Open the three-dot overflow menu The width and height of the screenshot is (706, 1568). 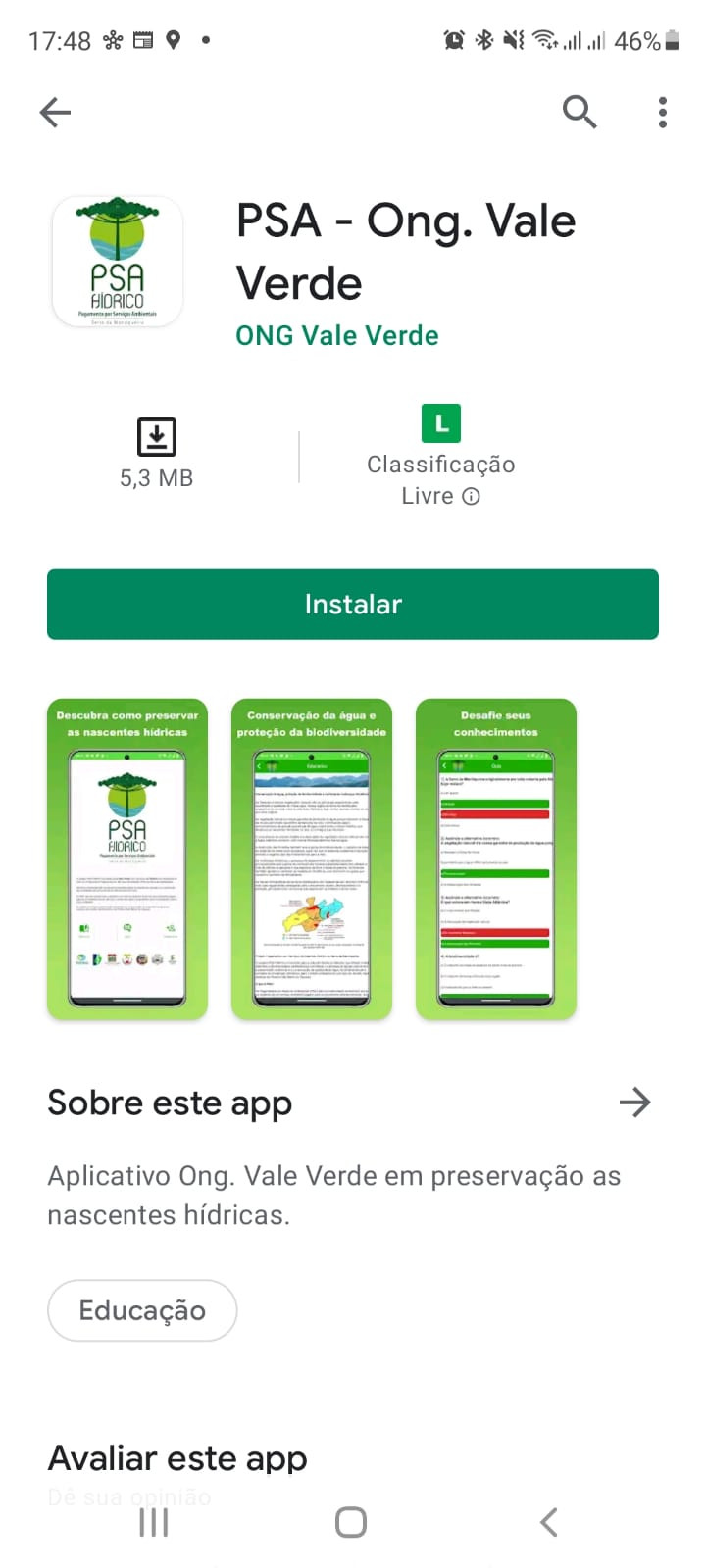point(663,113)
